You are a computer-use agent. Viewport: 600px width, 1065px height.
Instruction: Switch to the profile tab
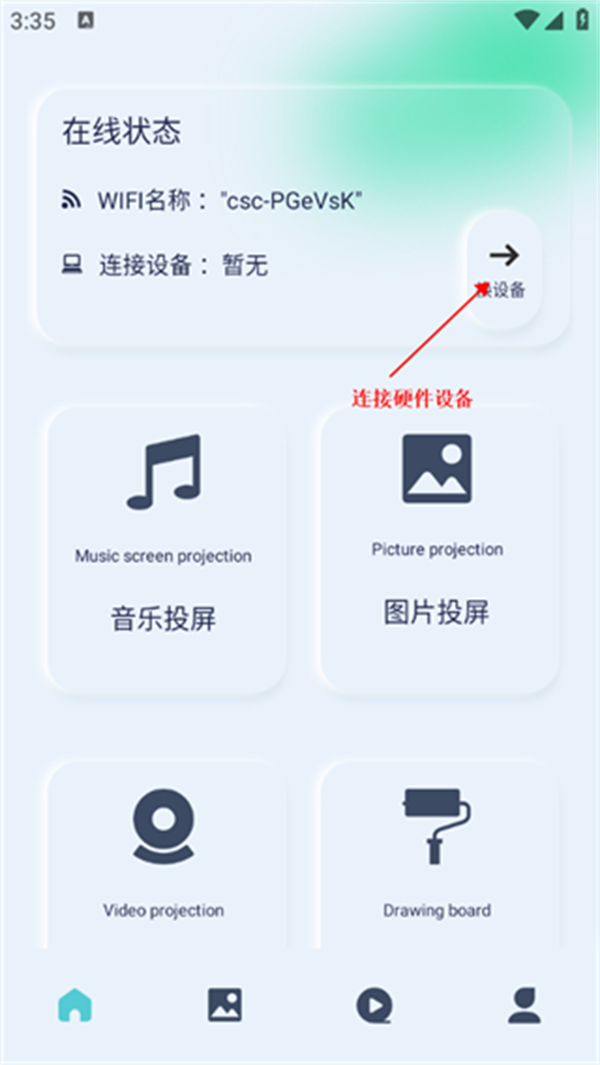pyautogui.click(x=524, y=1005)
